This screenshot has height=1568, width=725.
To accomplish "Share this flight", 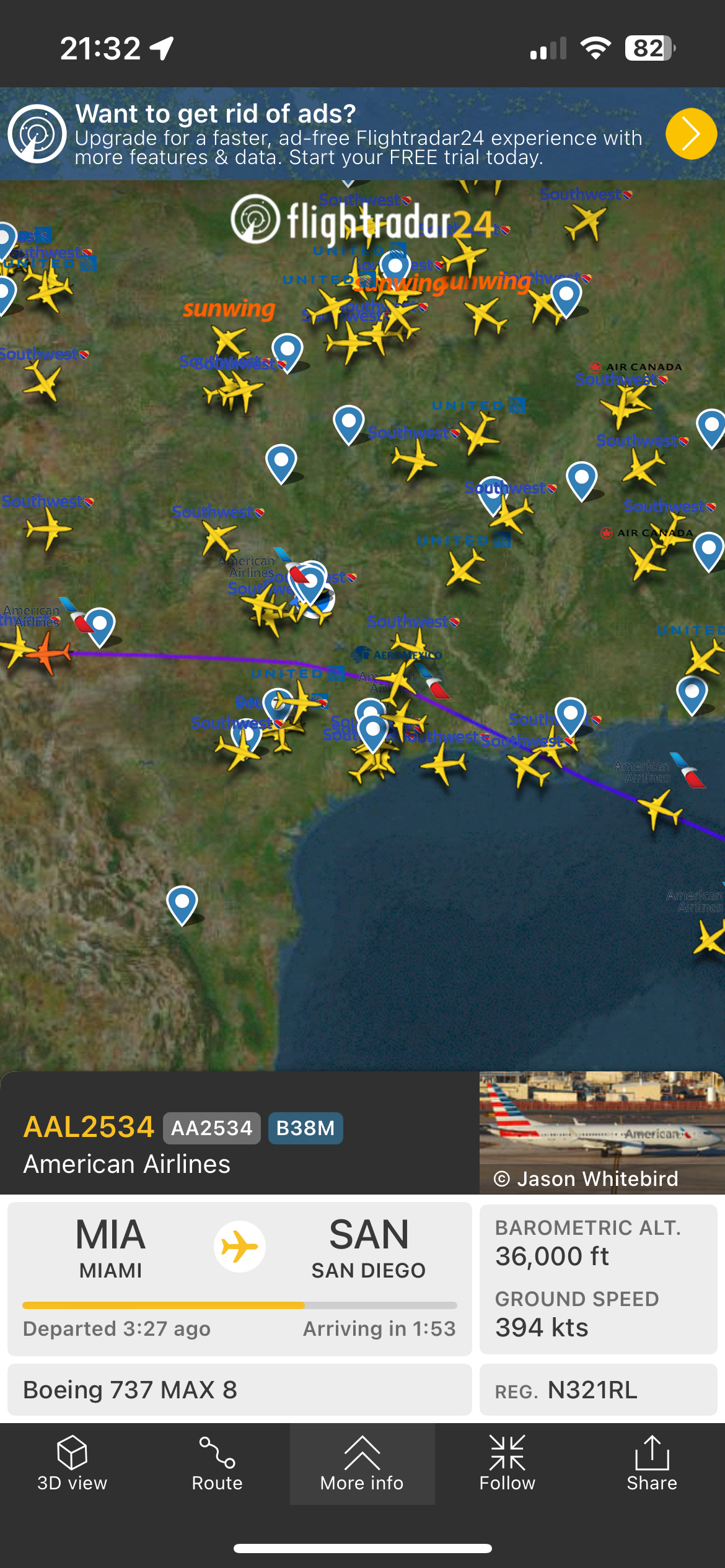I will click(x=652, y=1464).
